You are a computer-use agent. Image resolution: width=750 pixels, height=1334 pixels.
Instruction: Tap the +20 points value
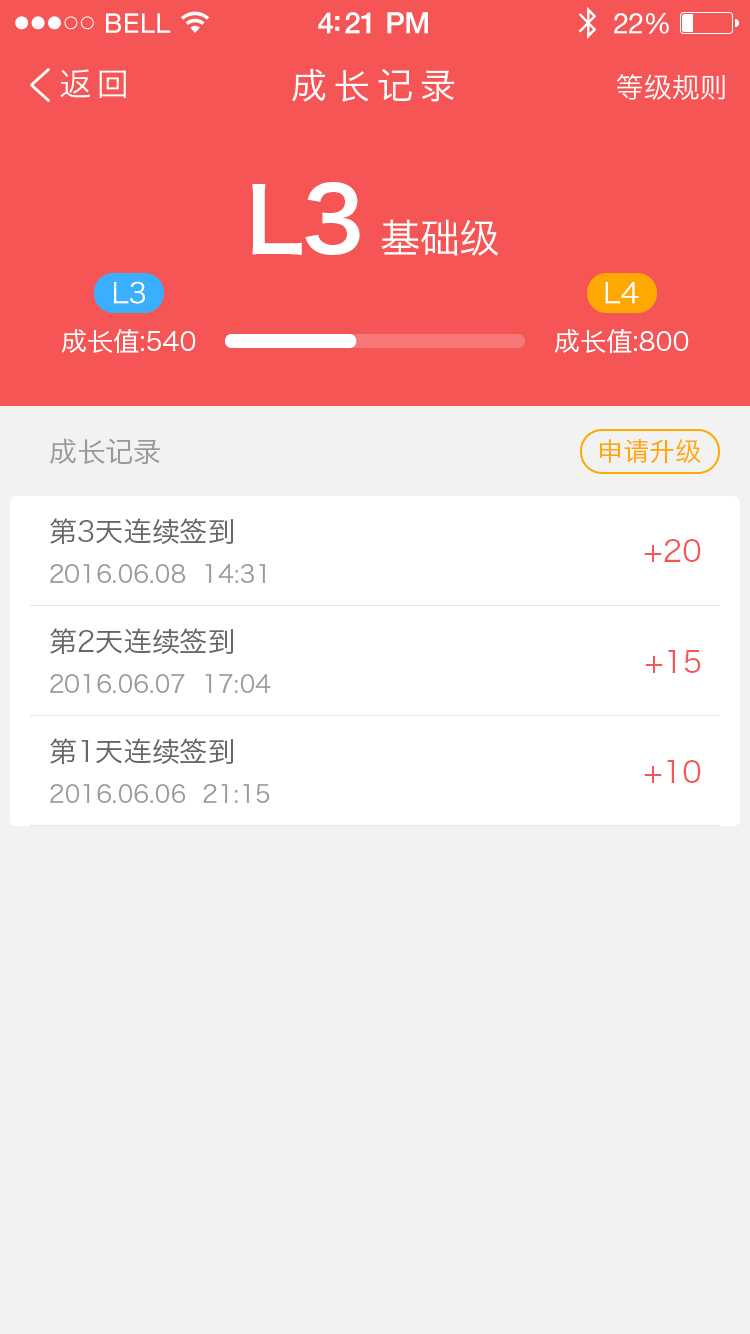672,551
